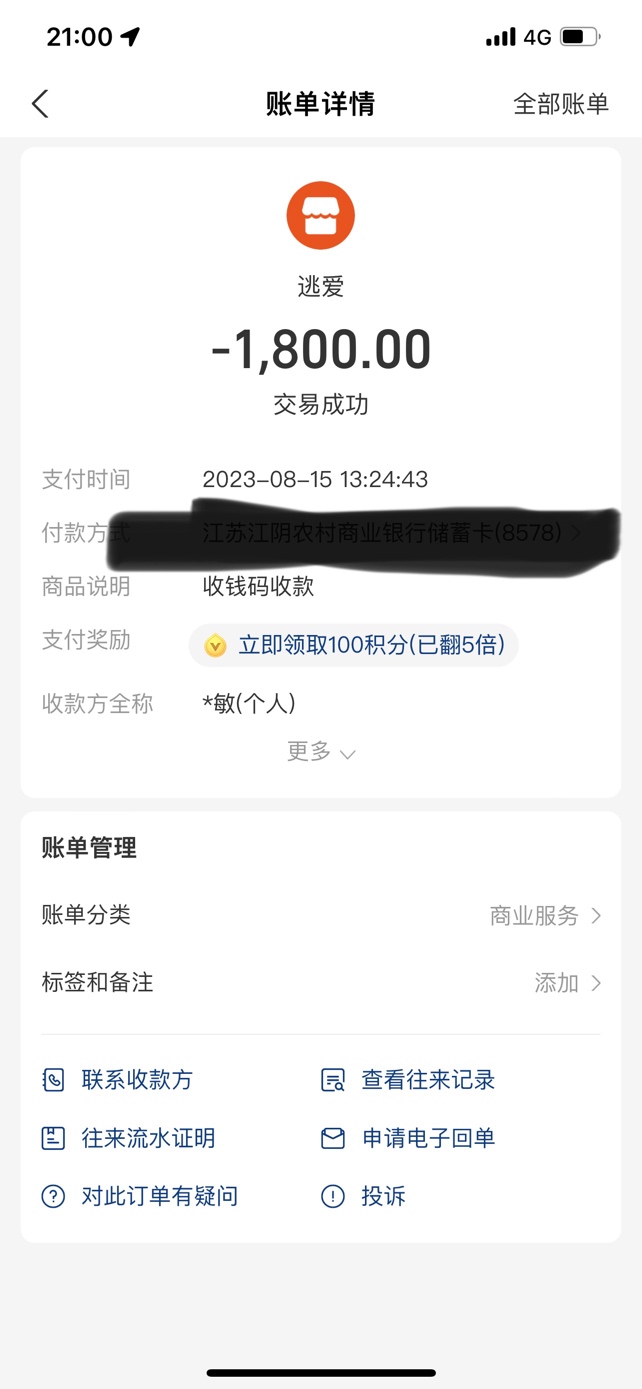Change 账单分类 from 商业服务
The width and height of the screenshot is (642, 1389).
(x=545, y=915)
